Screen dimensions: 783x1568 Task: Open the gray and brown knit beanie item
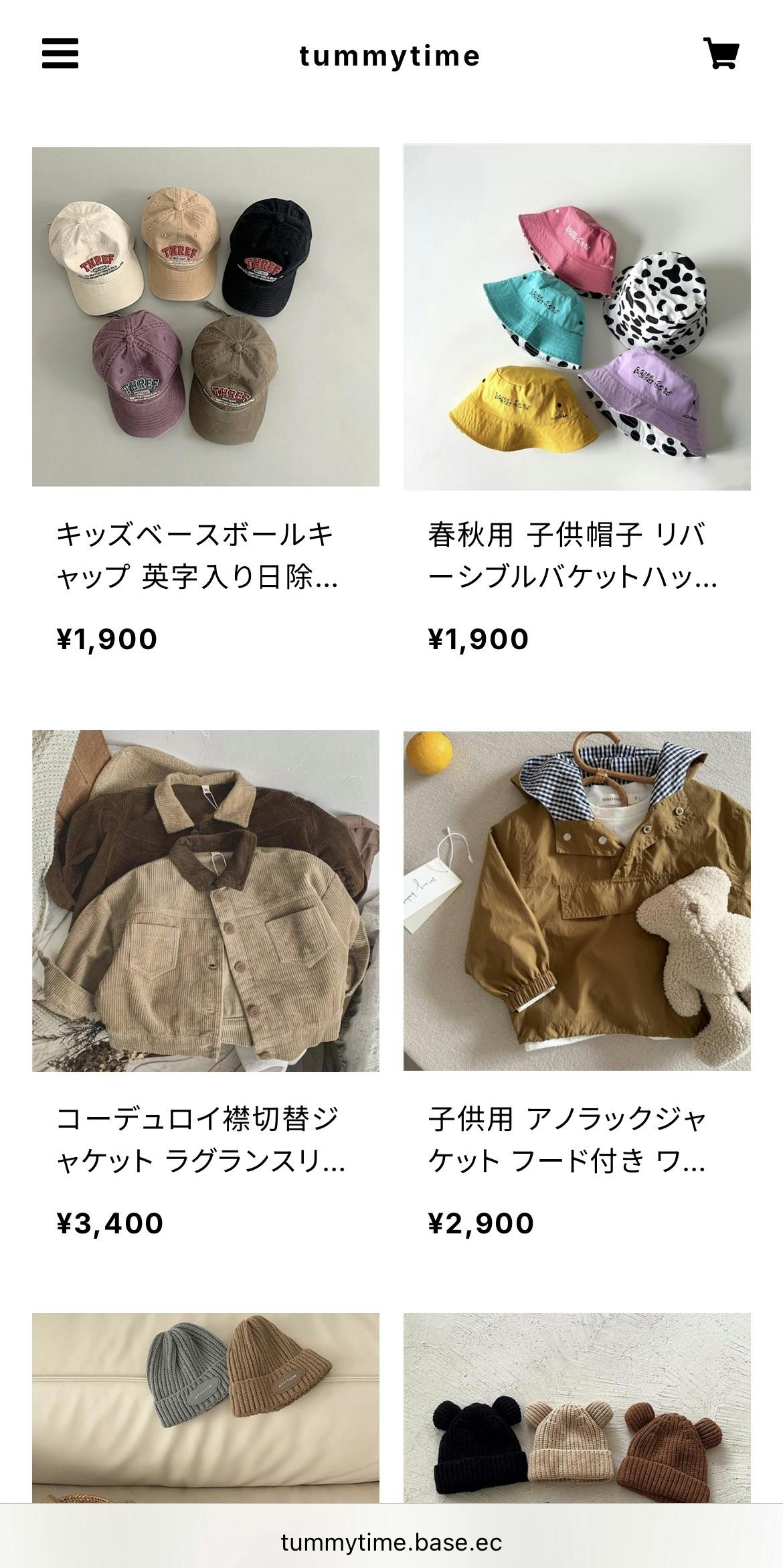(x=205, y=1407)
